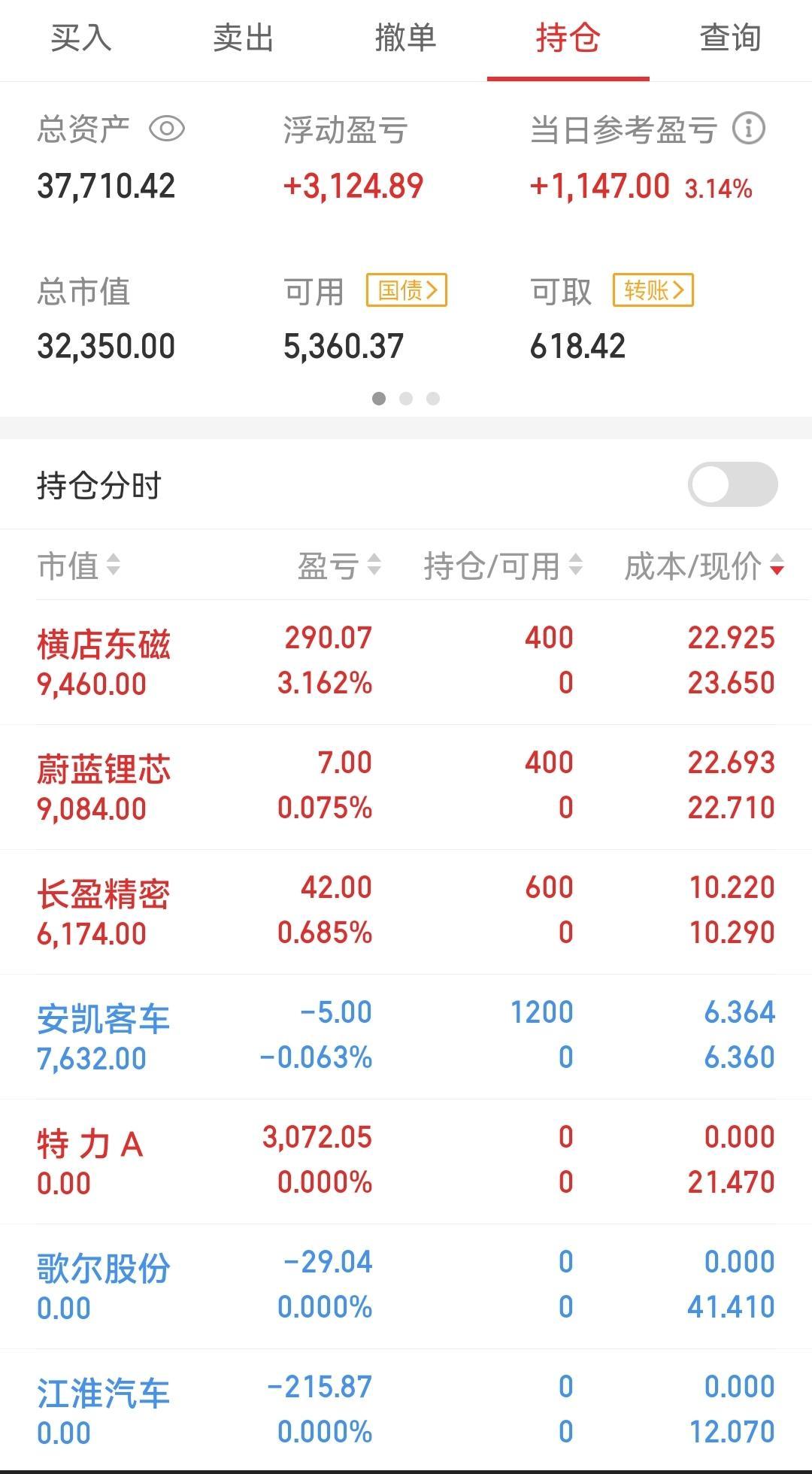View the 长盈精密 position
This screenshot has height=1474, width=812.
406,912
